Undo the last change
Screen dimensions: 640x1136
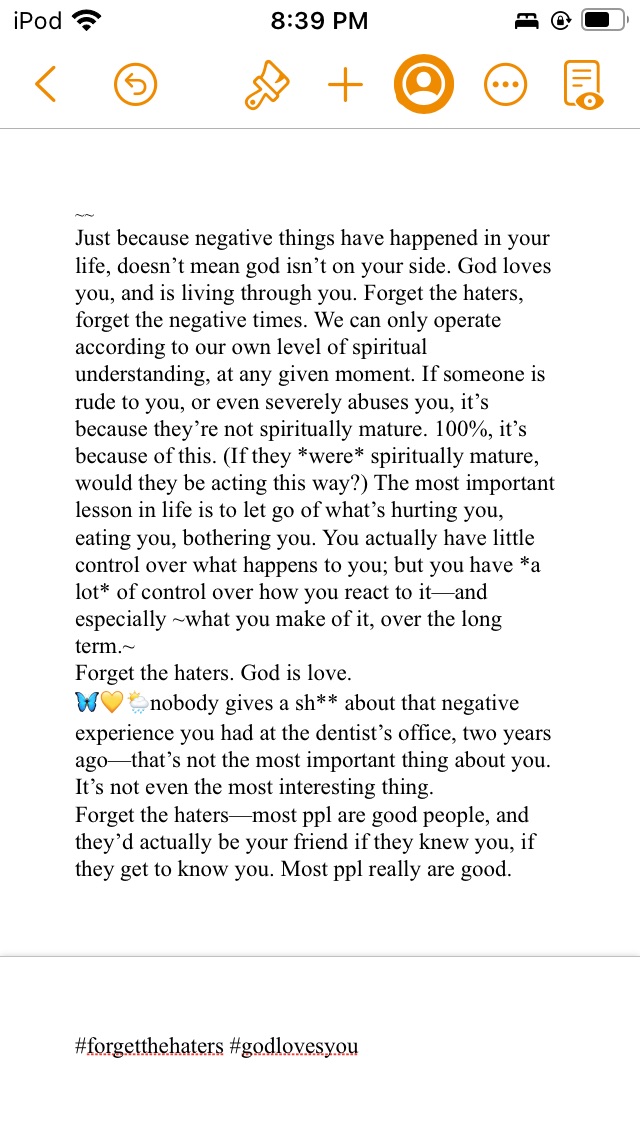[x=136, y=85]
